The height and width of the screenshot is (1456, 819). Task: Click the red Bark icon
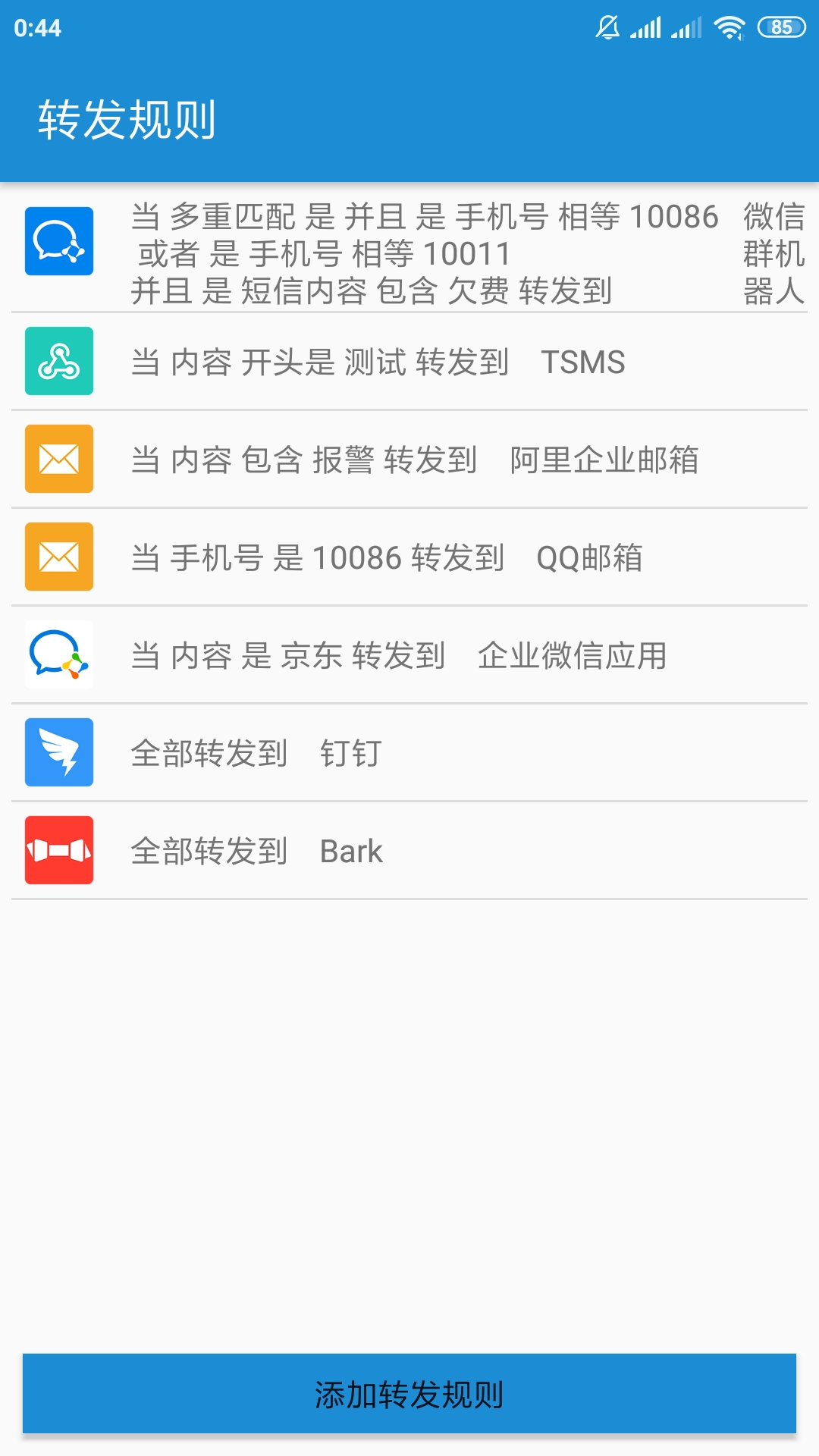point(59,850)
